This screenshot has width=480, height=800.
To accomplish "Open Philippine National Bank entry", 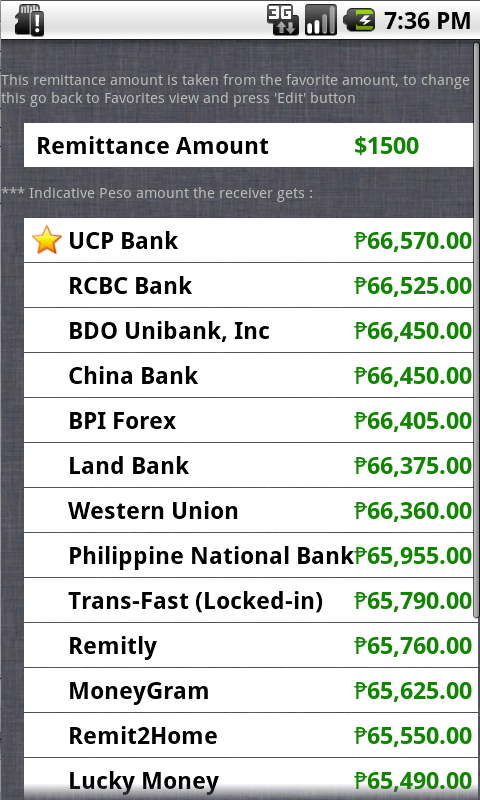I will click(x=248, y=555).
